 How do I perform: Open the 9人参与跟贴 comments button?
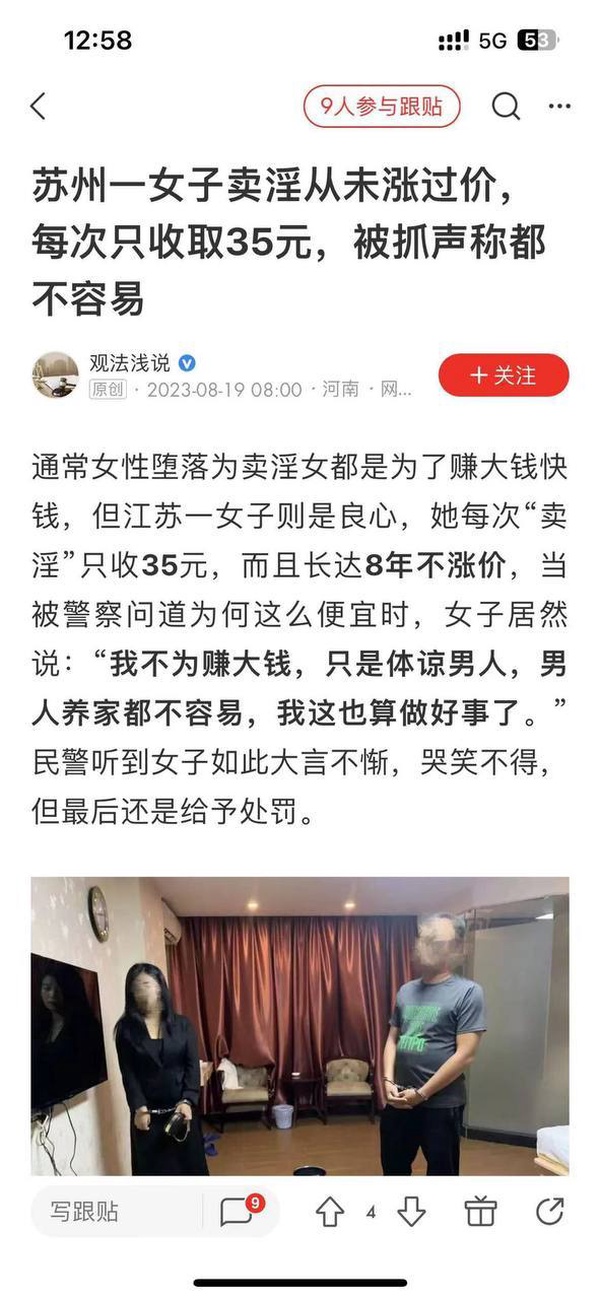tap(381, 106)
